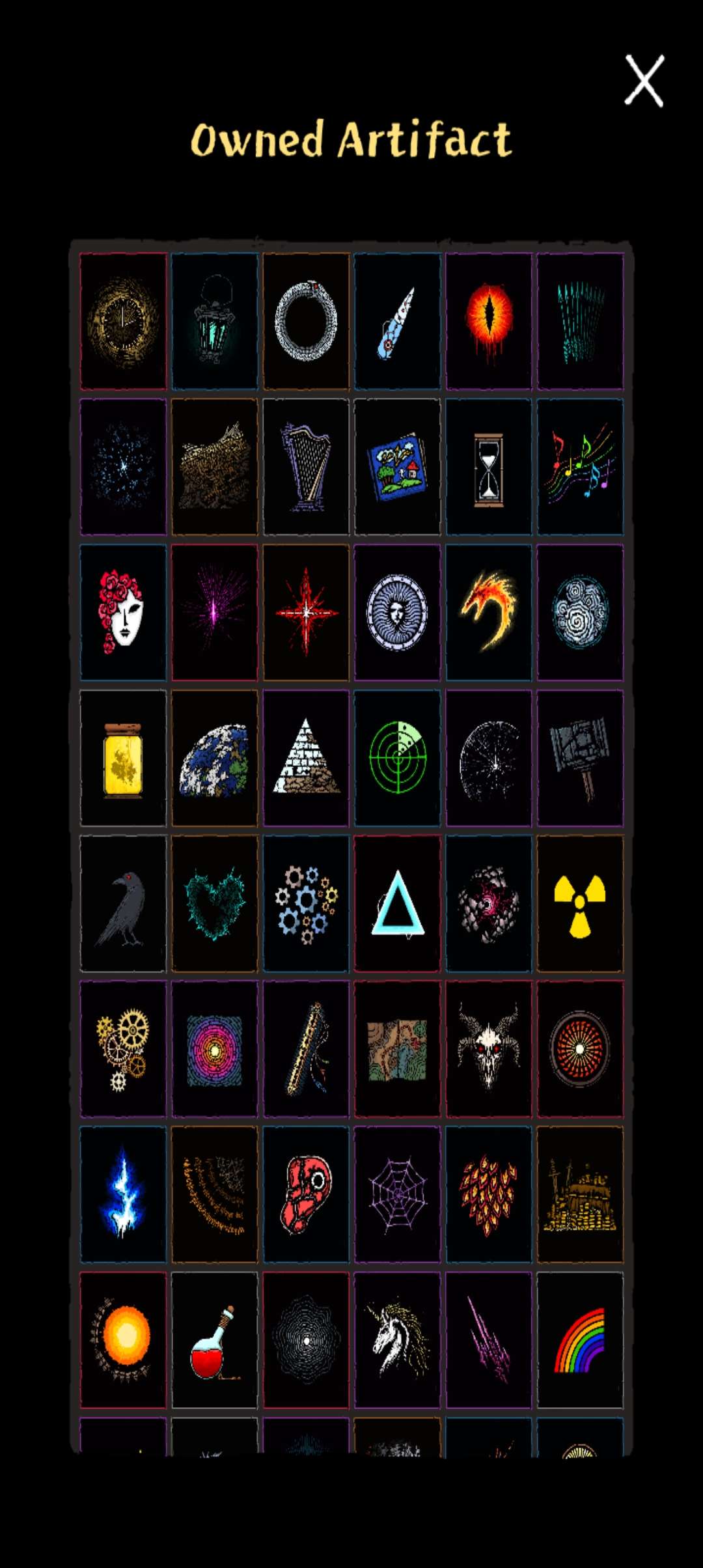This screenshot has width=703, height=1568.
Task: Open the red potion flask artifact
Action: [x=214, y=1341]
